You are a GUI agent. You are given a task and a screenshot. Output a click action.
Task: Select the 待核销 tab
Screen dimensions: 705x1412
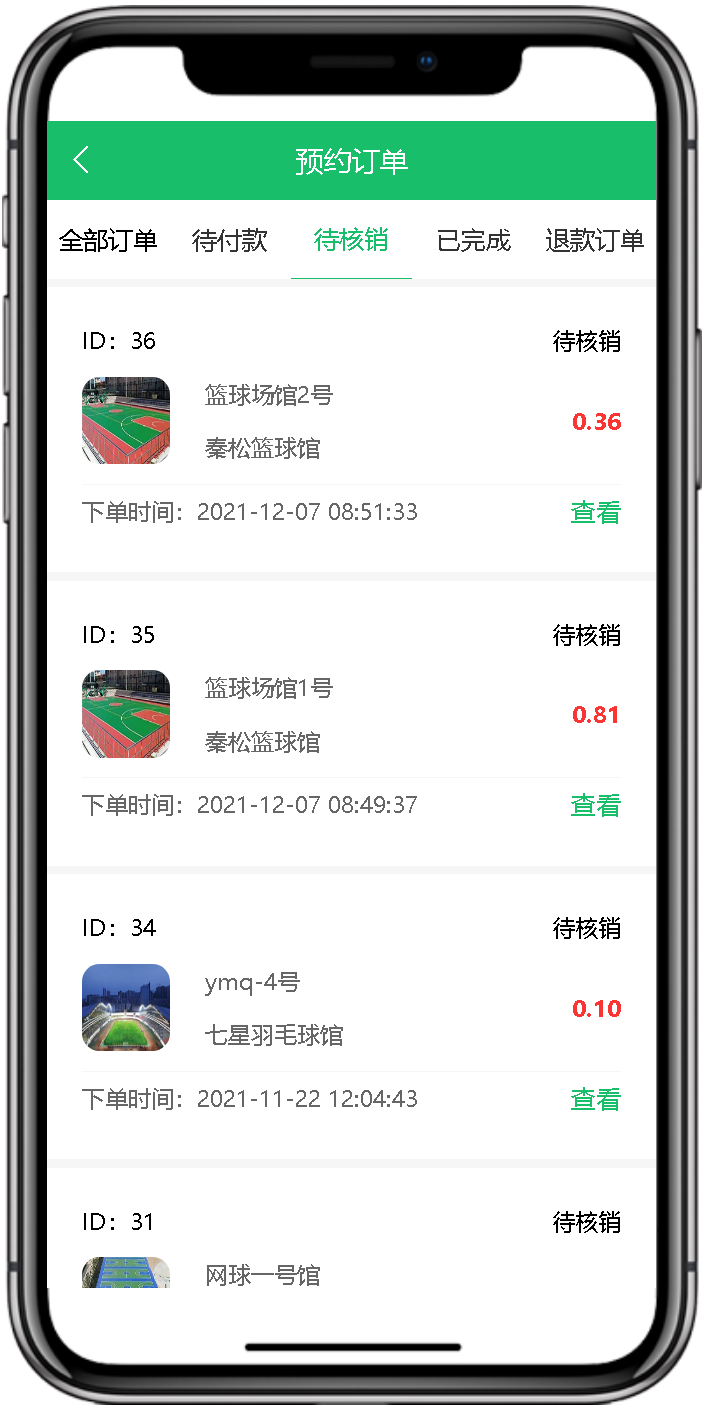tap(351, 241)
